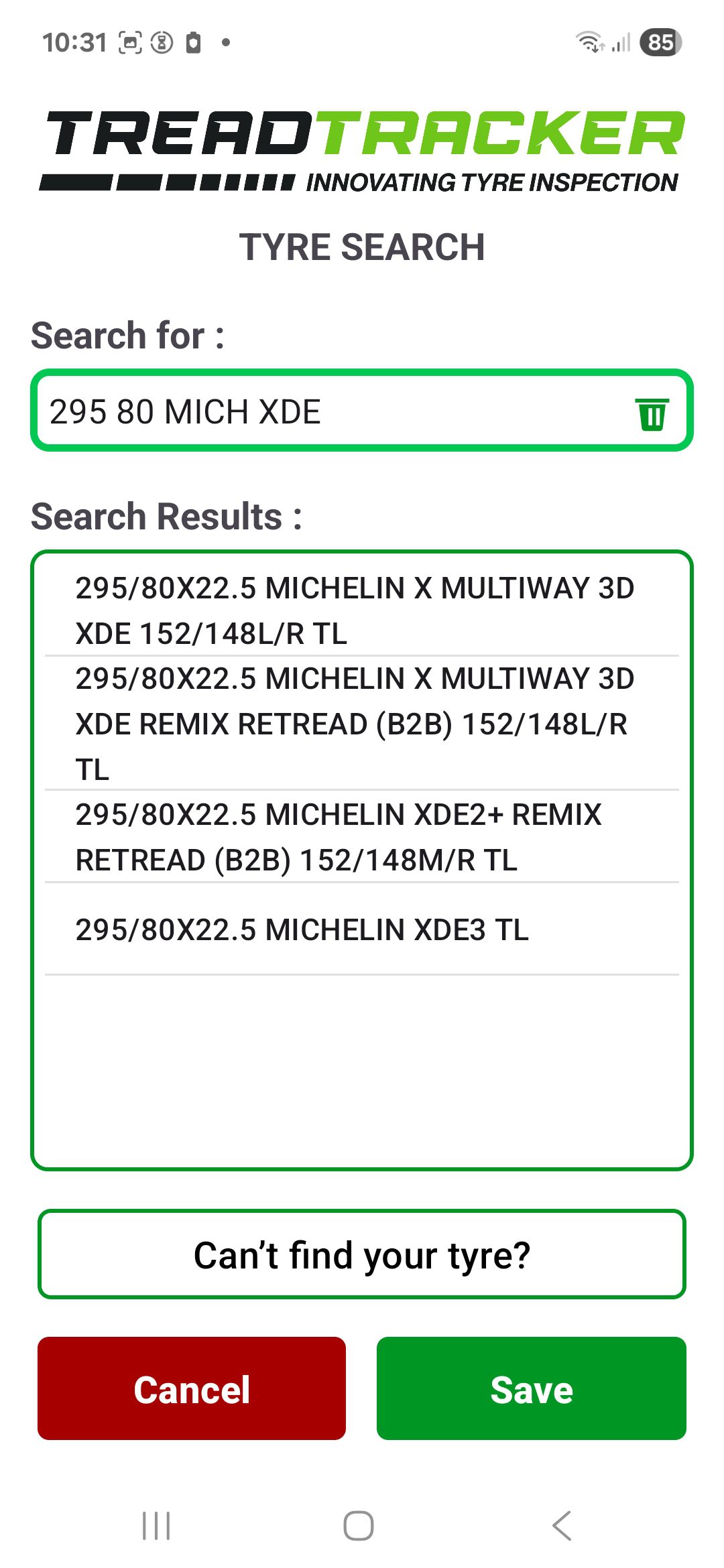
Task: Open recent apps from the navigation bar
Action: pos(156,1526)
